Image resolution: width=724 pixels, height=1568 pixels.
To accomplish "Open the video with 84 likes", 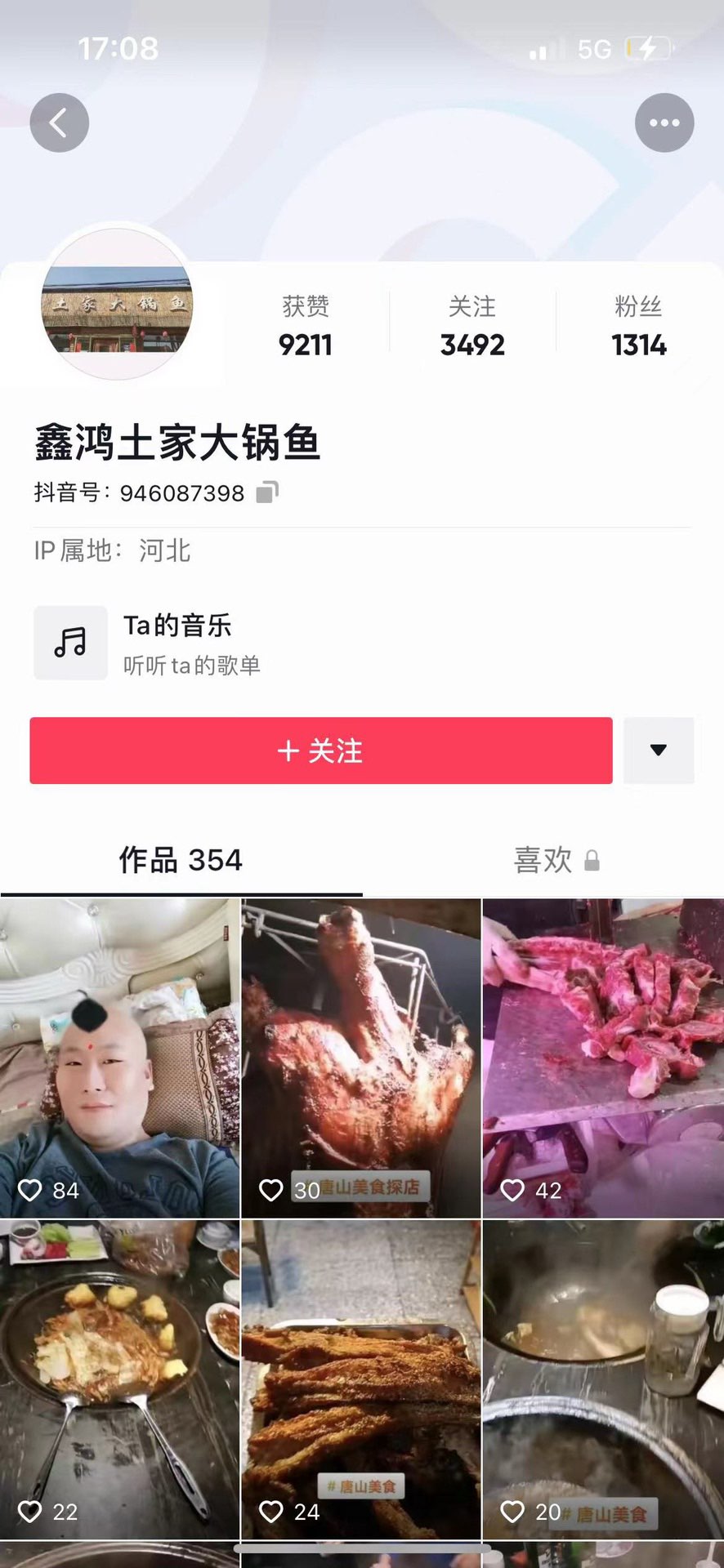I will 119,1058.
